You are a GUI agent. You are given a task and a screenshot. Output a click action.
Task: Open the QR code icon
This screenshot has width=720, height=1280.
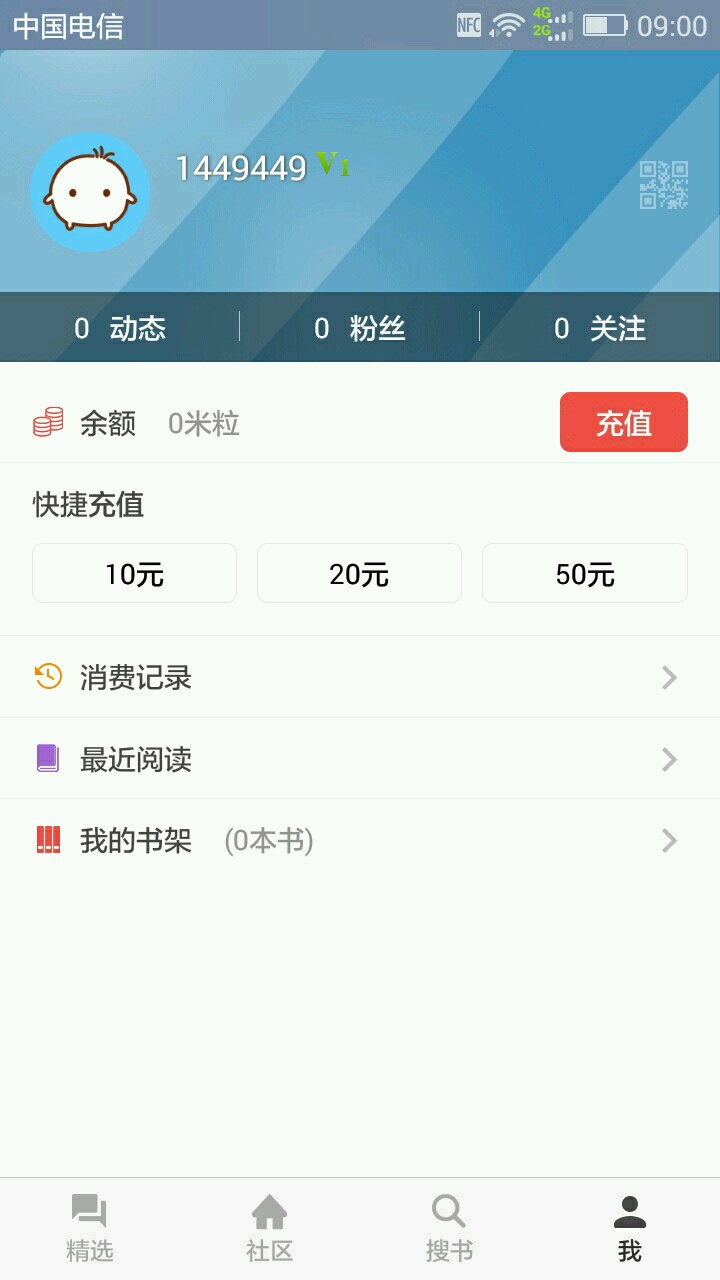664,185
